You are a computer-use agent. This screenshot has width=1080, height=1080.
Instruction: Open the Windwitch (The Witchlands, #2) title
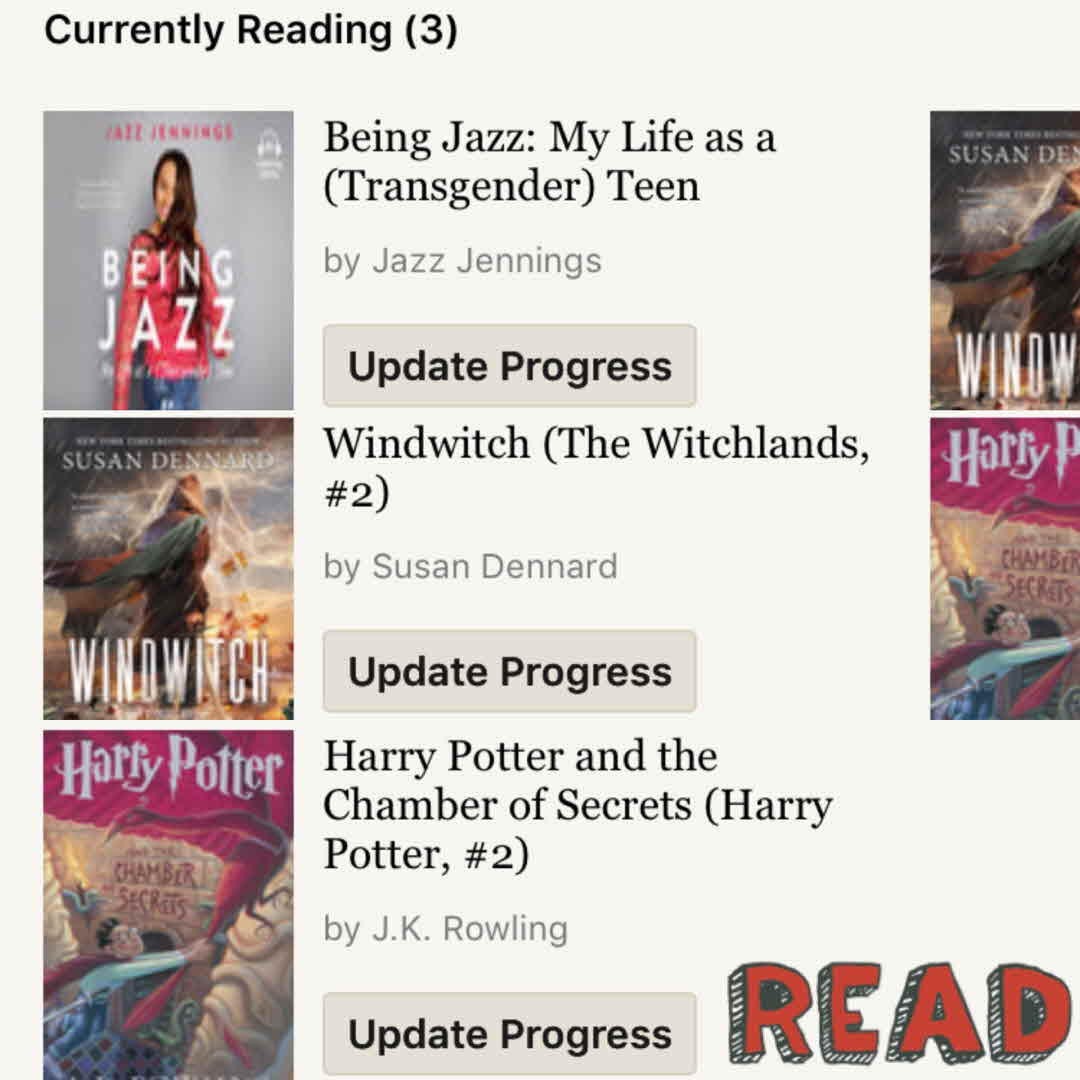[595, 466]
